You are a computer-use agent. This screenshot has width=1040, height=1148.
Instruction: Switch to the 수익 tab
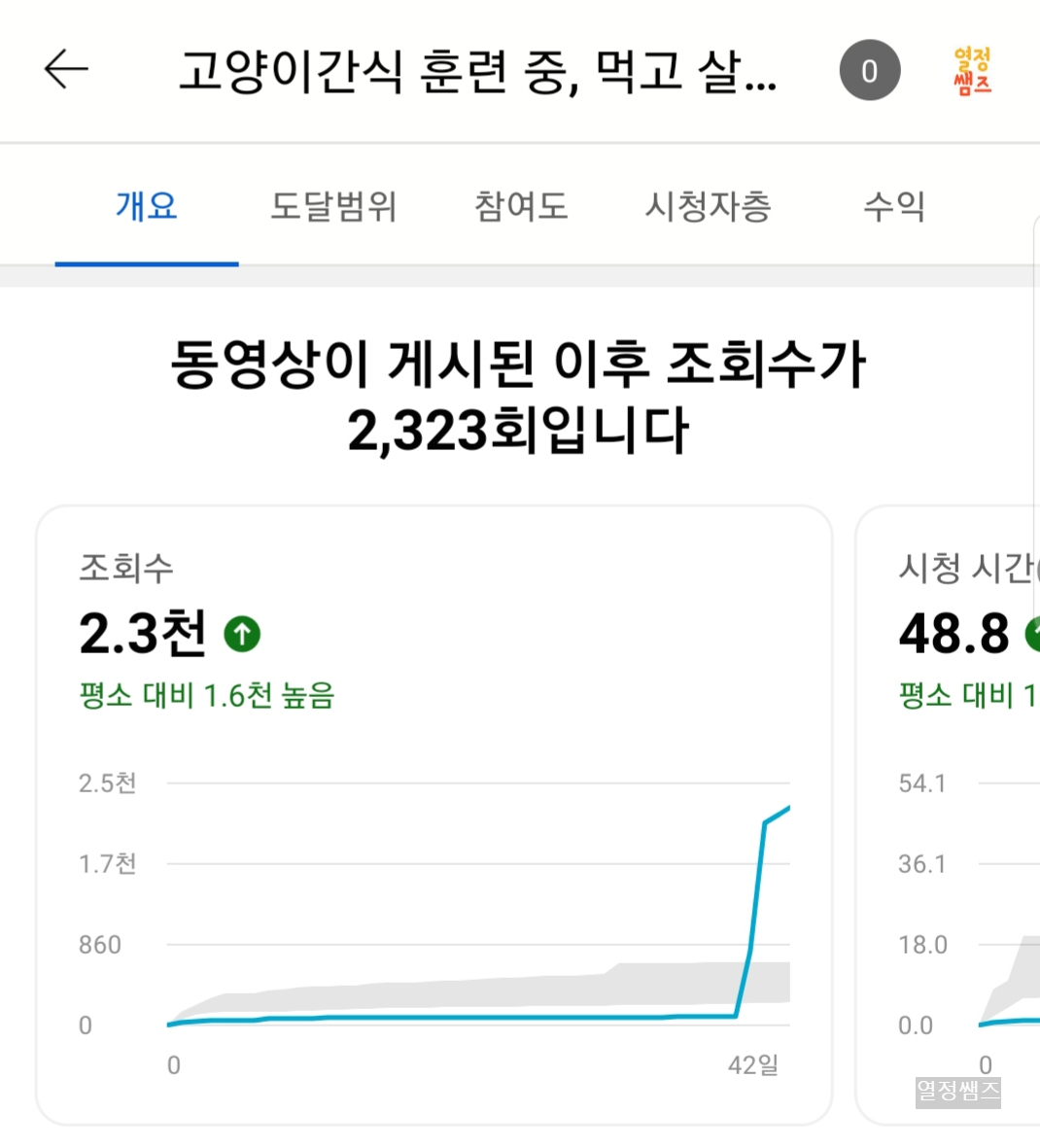[894, 206]
